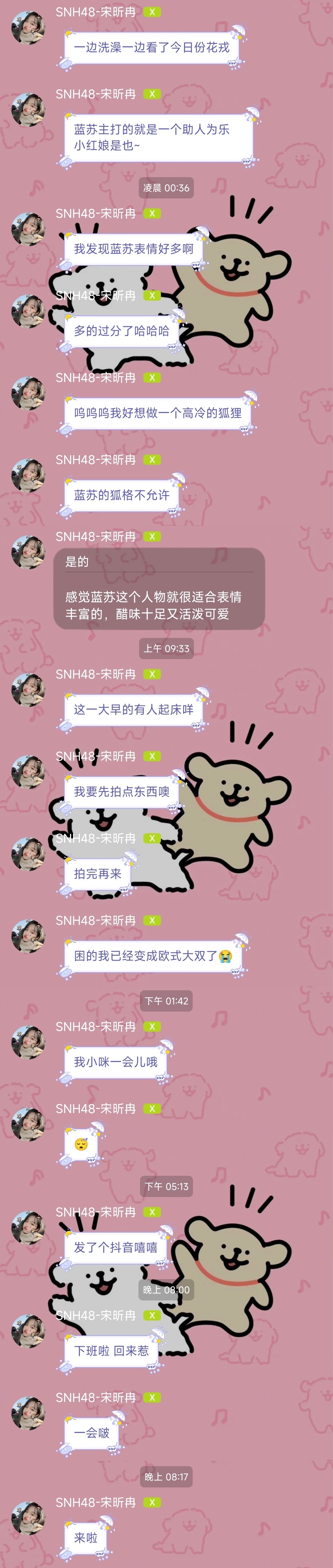View profile from avatar beside '困的我已经变成欧式大双了'
The width and height of the screenshot is (333, 1568).
tap(28, 936)
